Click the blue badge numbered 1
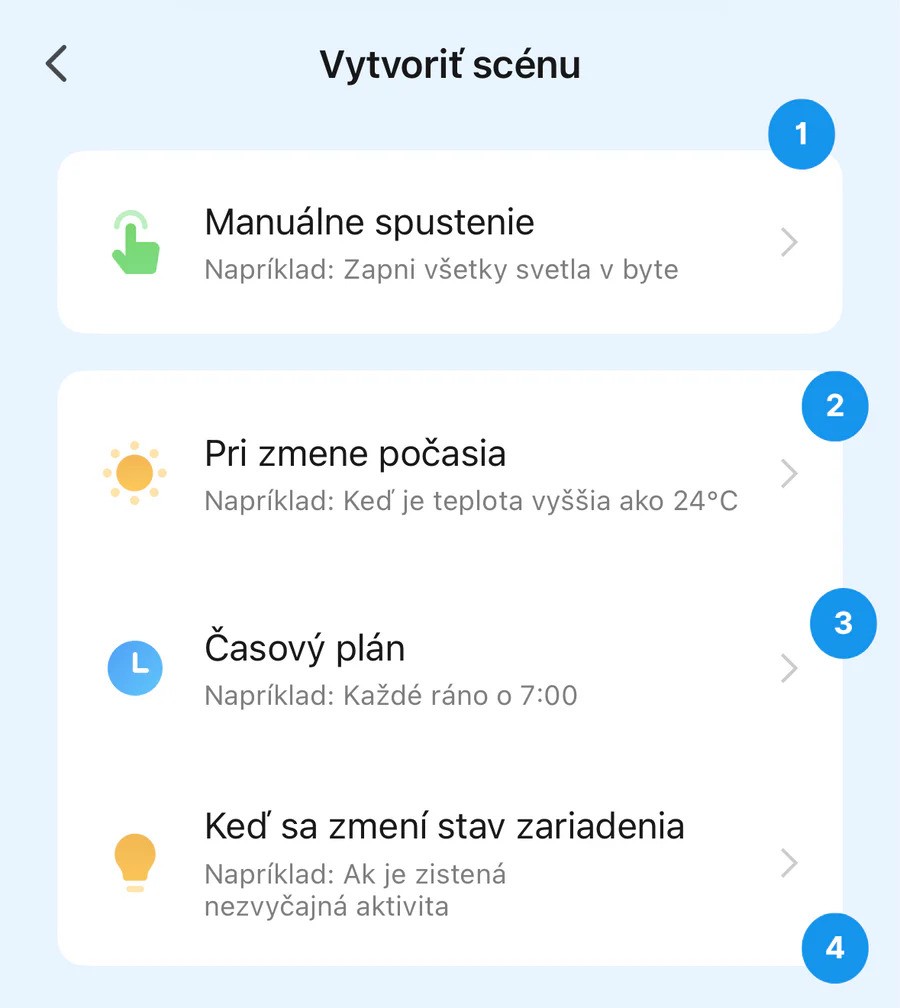 pyautogui.click(x=800, y=133)
